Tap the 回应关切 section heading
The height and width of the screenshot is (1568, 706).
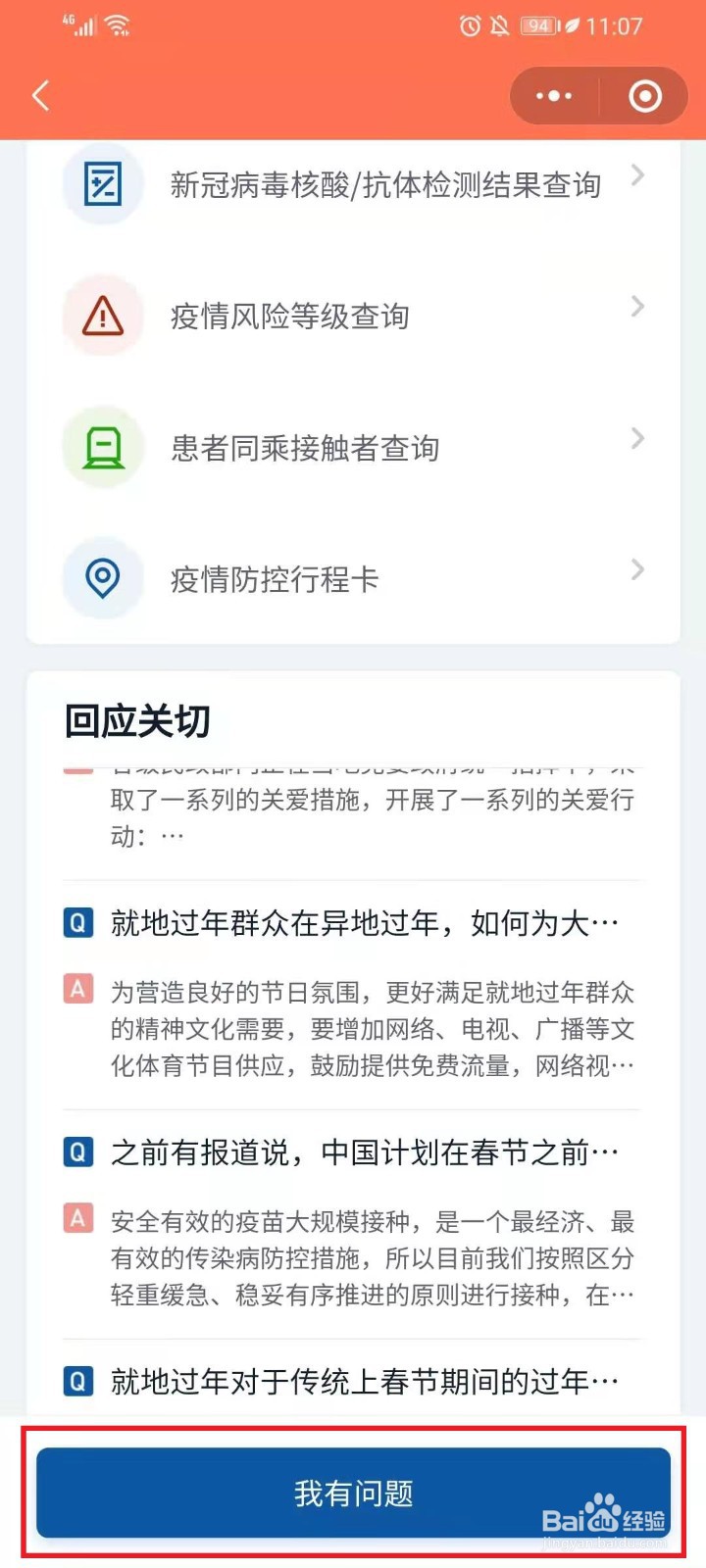(x=134, y=719)
